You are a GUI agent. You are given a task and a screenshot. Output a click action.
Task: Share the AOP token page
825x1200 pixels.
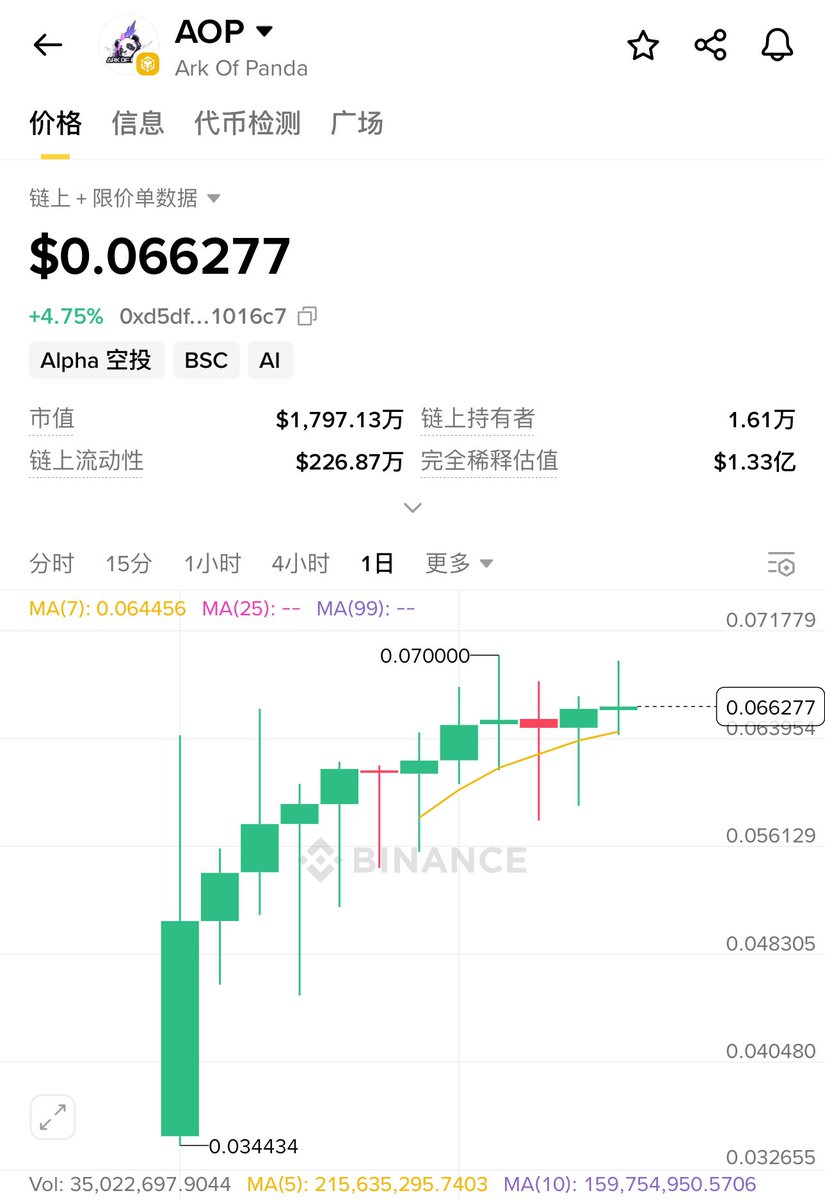[710, 45]
